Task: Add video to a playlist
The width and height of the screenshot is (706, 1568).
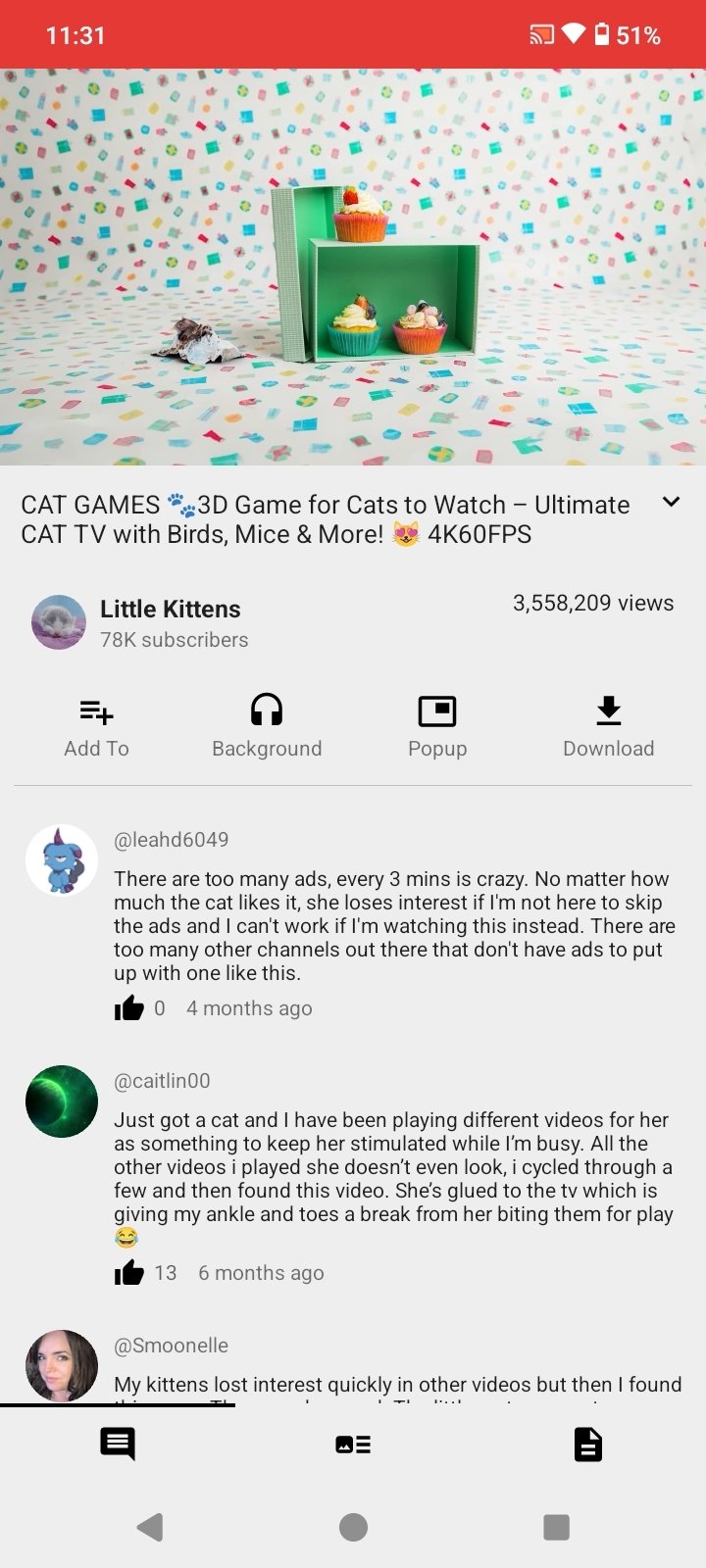Action: click(x=96, y=726)
